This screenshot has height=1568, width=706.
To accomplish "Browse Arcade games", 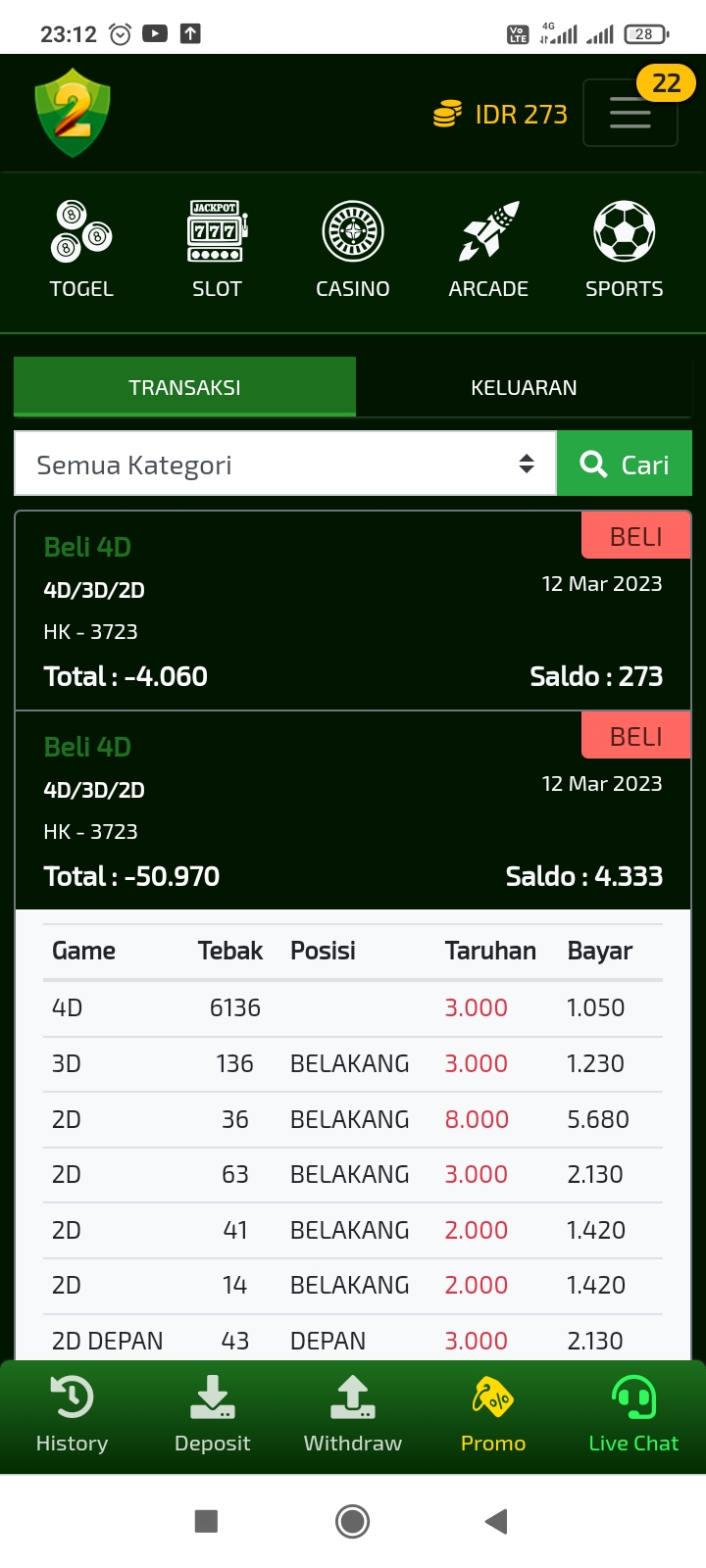I will pyautogui.click(x=488, y=250).
